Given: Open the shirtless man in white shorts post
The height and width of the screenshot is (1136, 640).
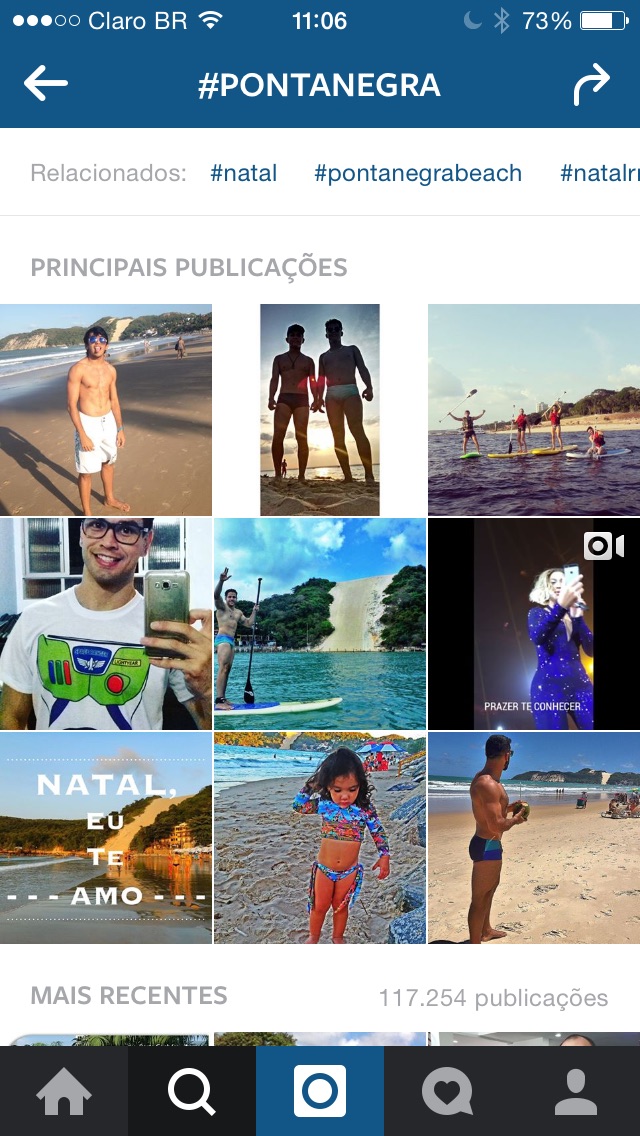Looking at the screenshot, I should click(106, 409).
